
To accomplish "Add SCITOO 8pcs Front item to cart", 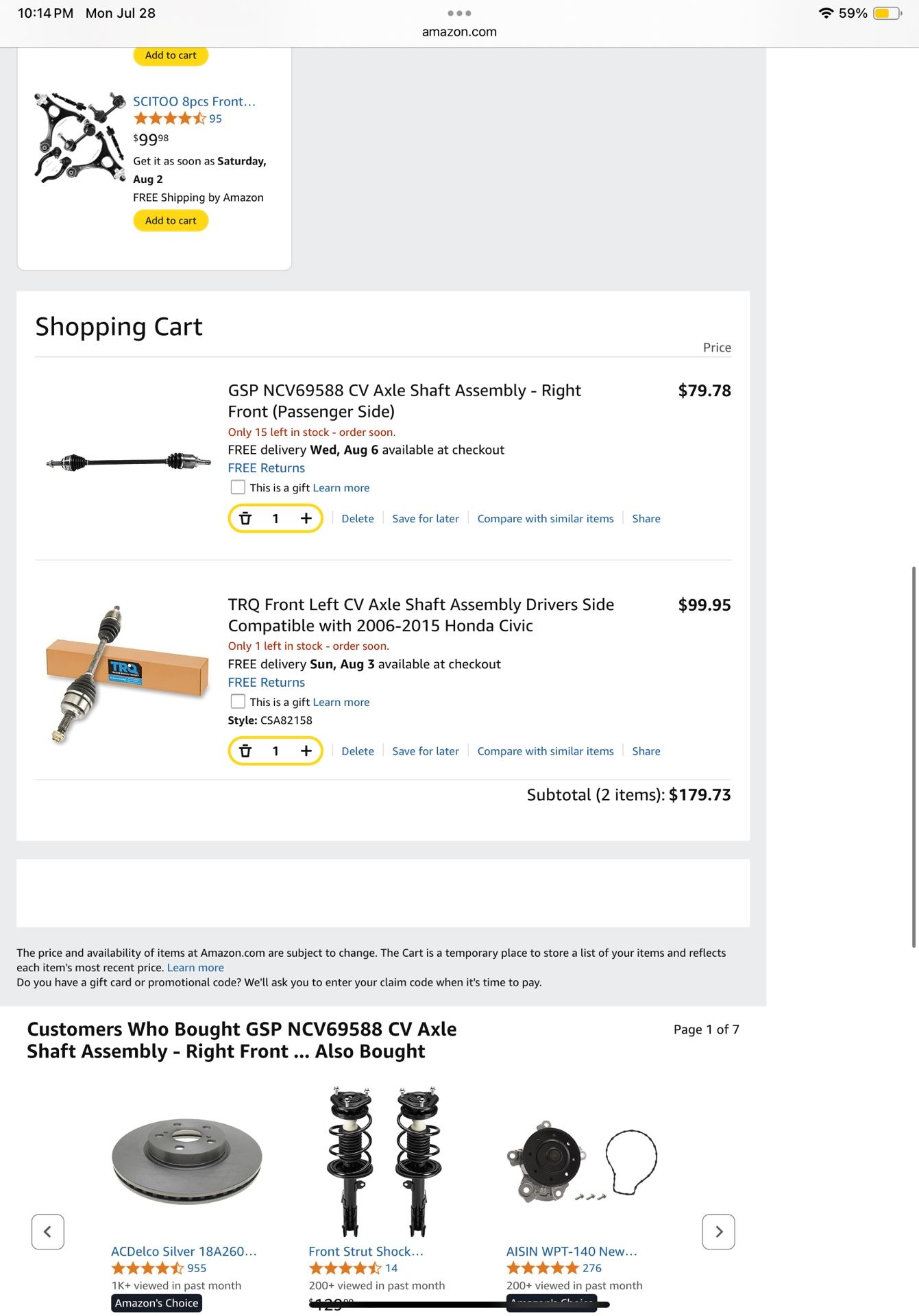I will click(171, 221).
